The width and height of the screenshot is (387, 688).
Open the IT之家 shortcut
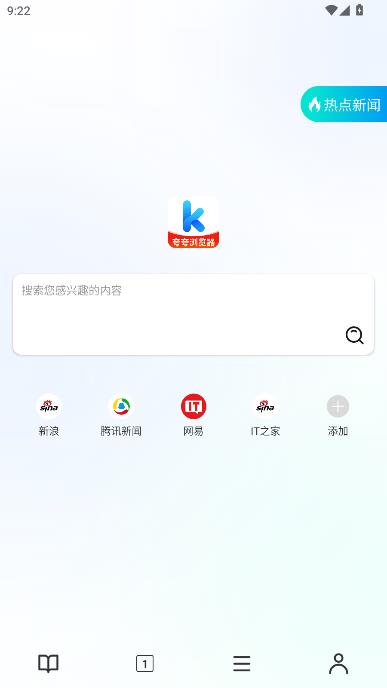point(265,415)
